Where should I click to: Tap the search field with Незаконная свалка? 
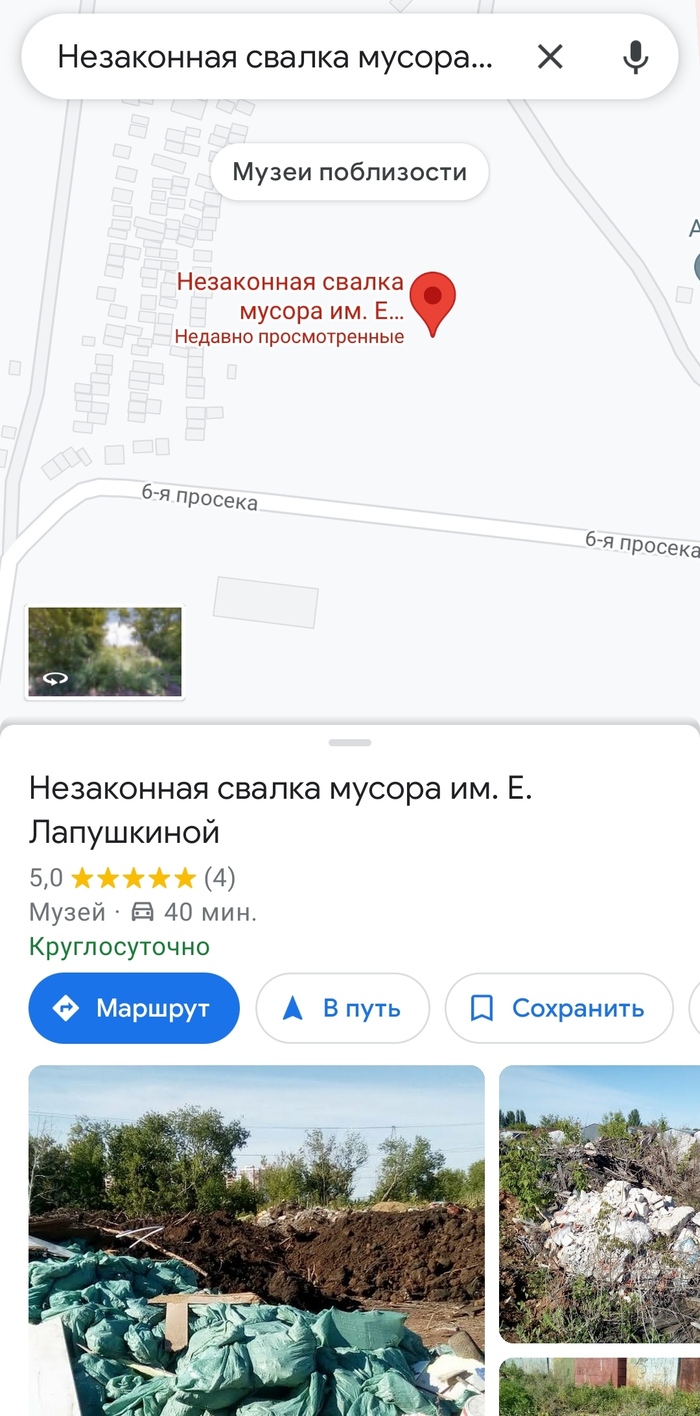pos(275,57)
